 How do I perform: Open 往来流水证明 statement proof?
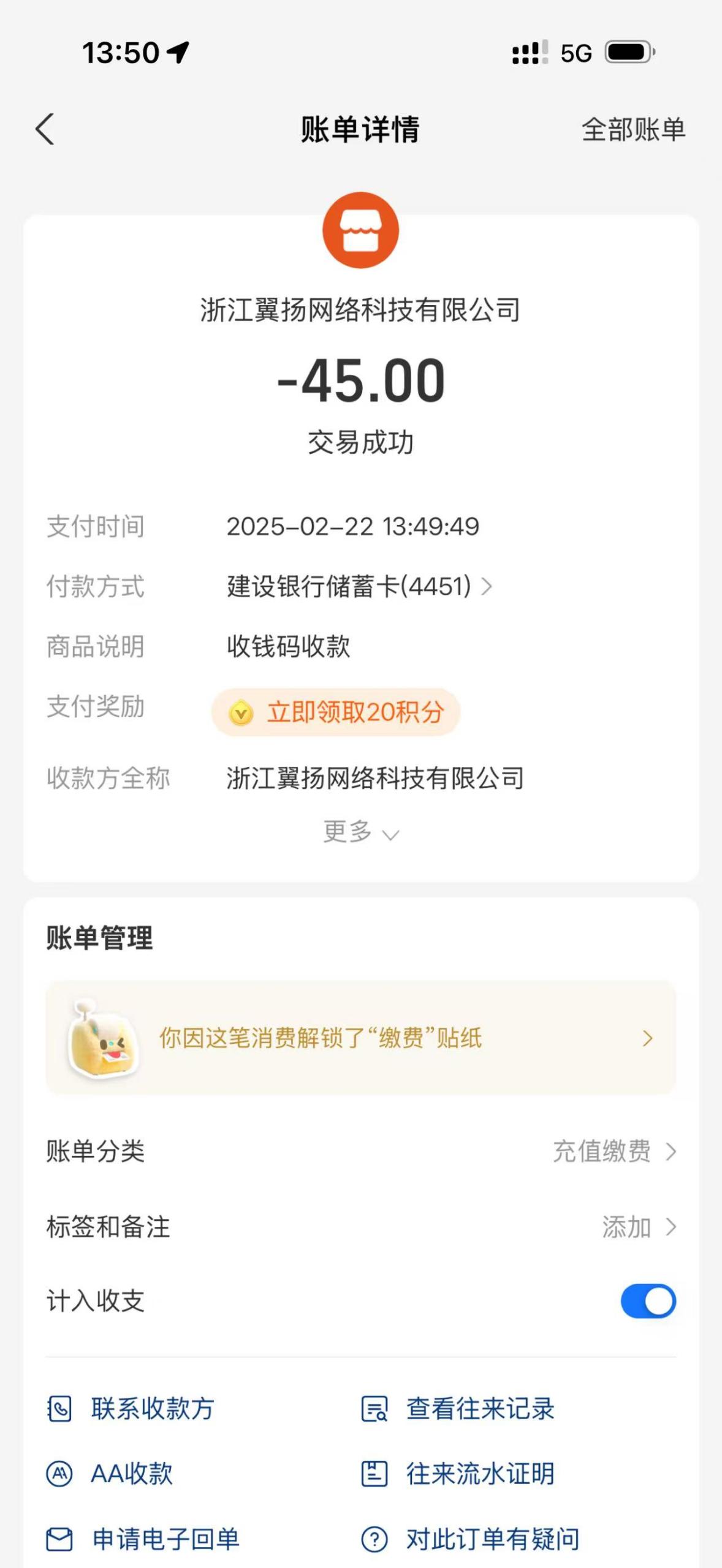tap(458, 1474)
